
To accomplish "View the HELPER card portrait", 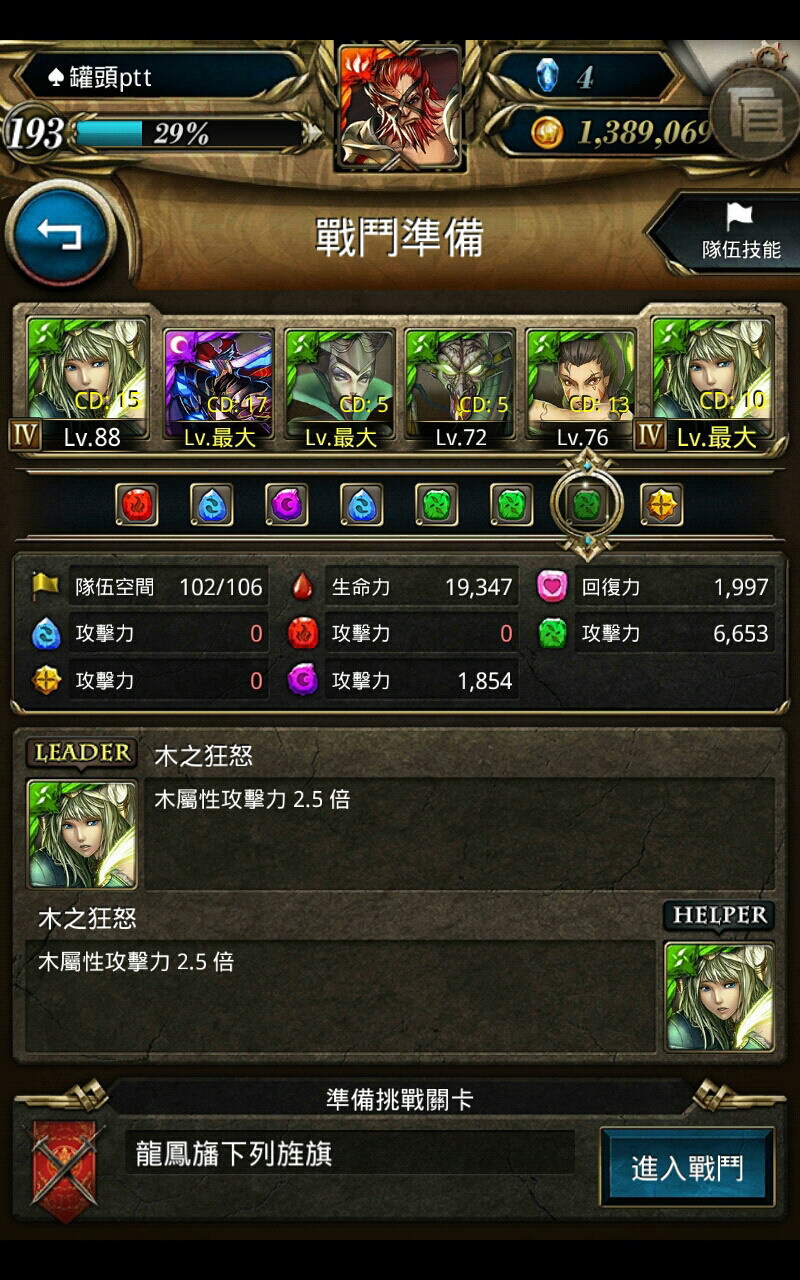I will point(719,997).
